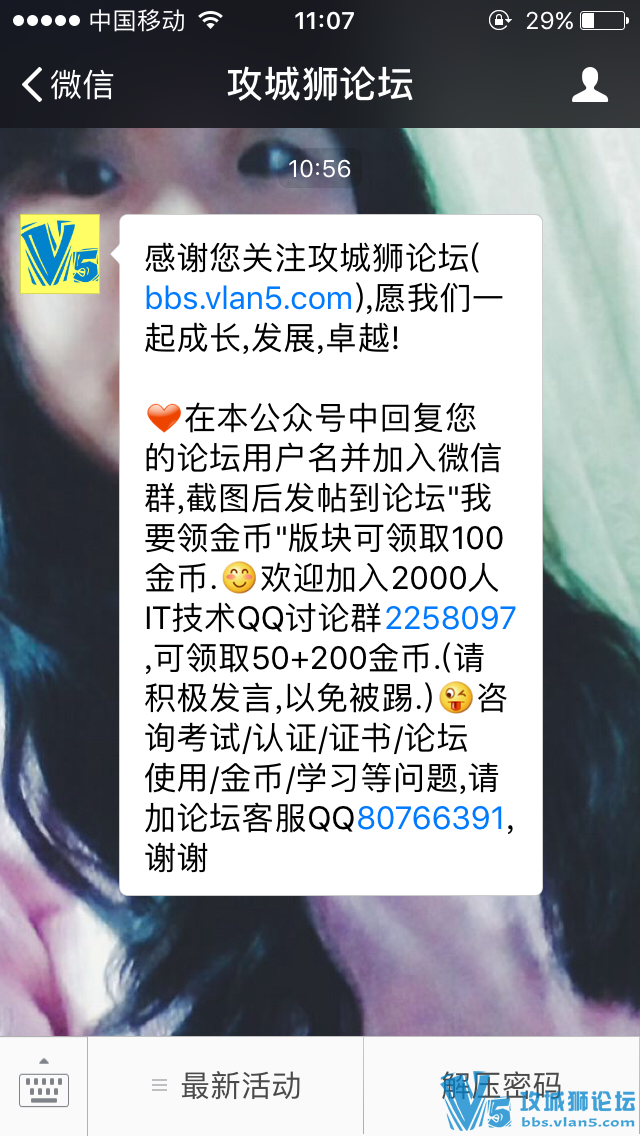Tap the 攻城狮论坛 V5 avatar
This screenshot has height=1136, width=640.
click(60, 254)
